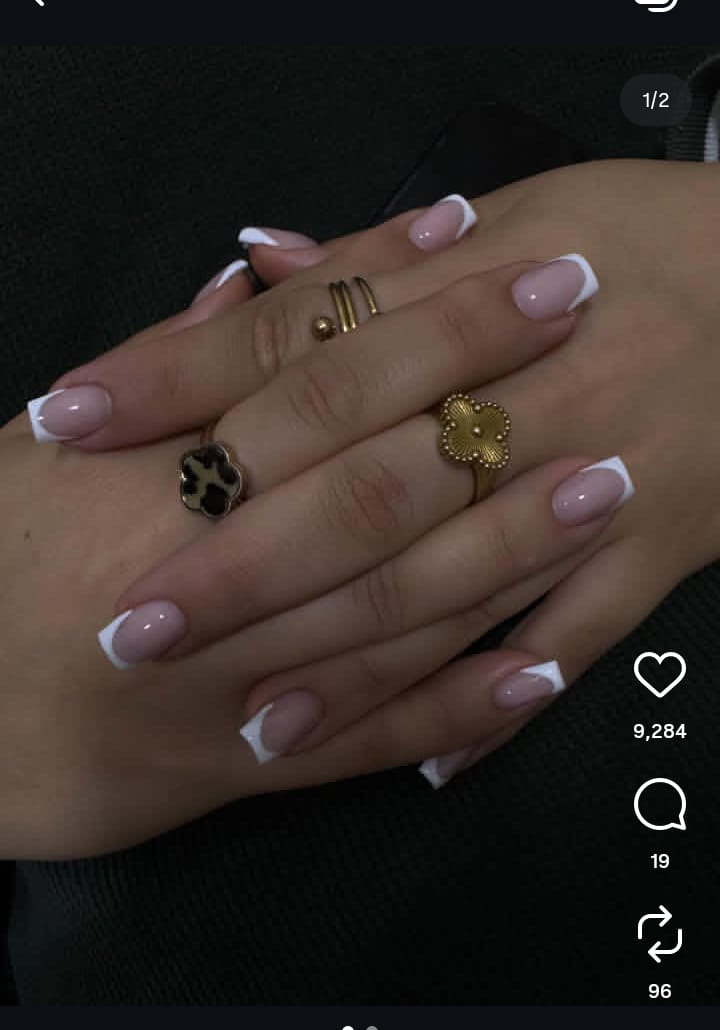
Task: Like this nail photo post
Action: pyautogui.click(x=660, y=675)
